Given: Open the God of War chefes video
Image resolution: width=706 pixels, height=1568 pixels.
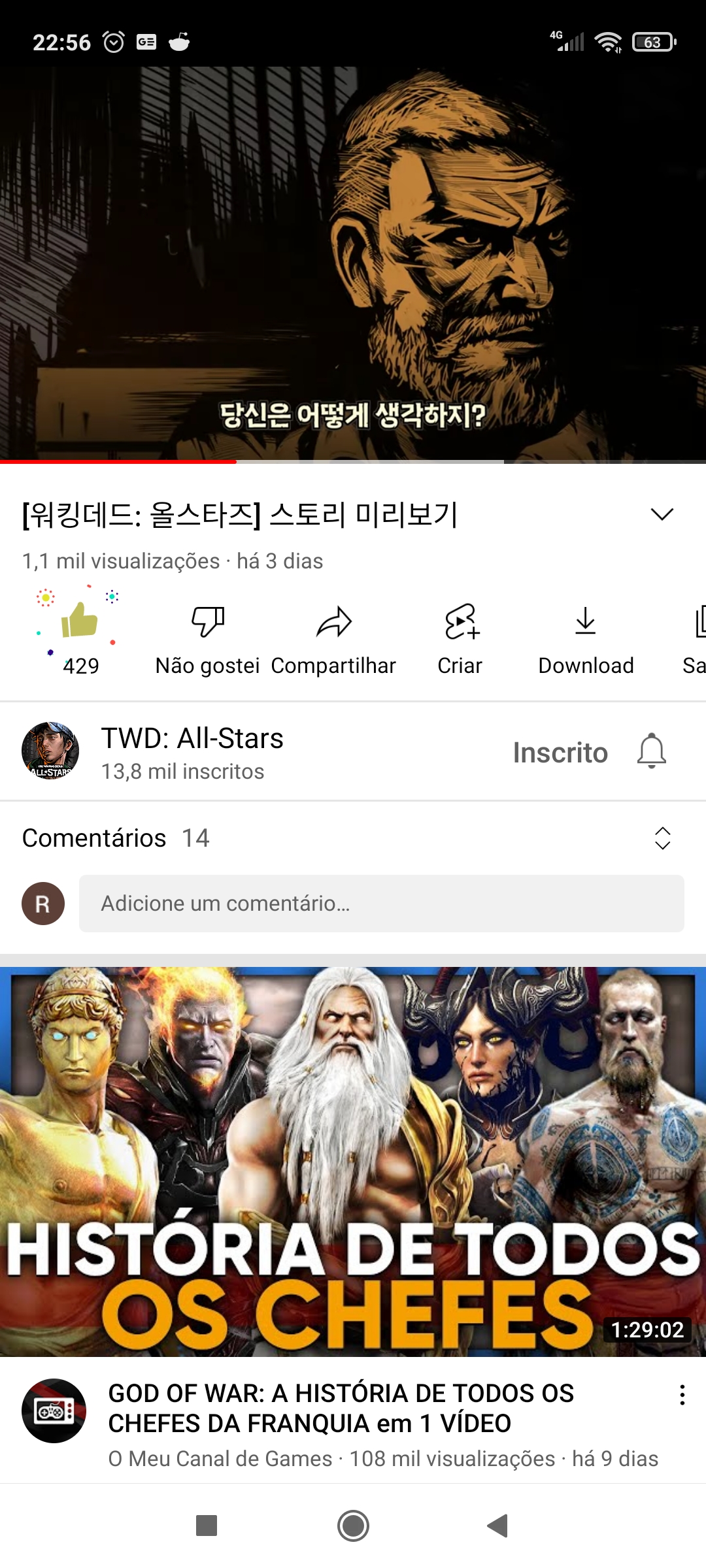Looking at the screenshot, I should pos(353,1161).
